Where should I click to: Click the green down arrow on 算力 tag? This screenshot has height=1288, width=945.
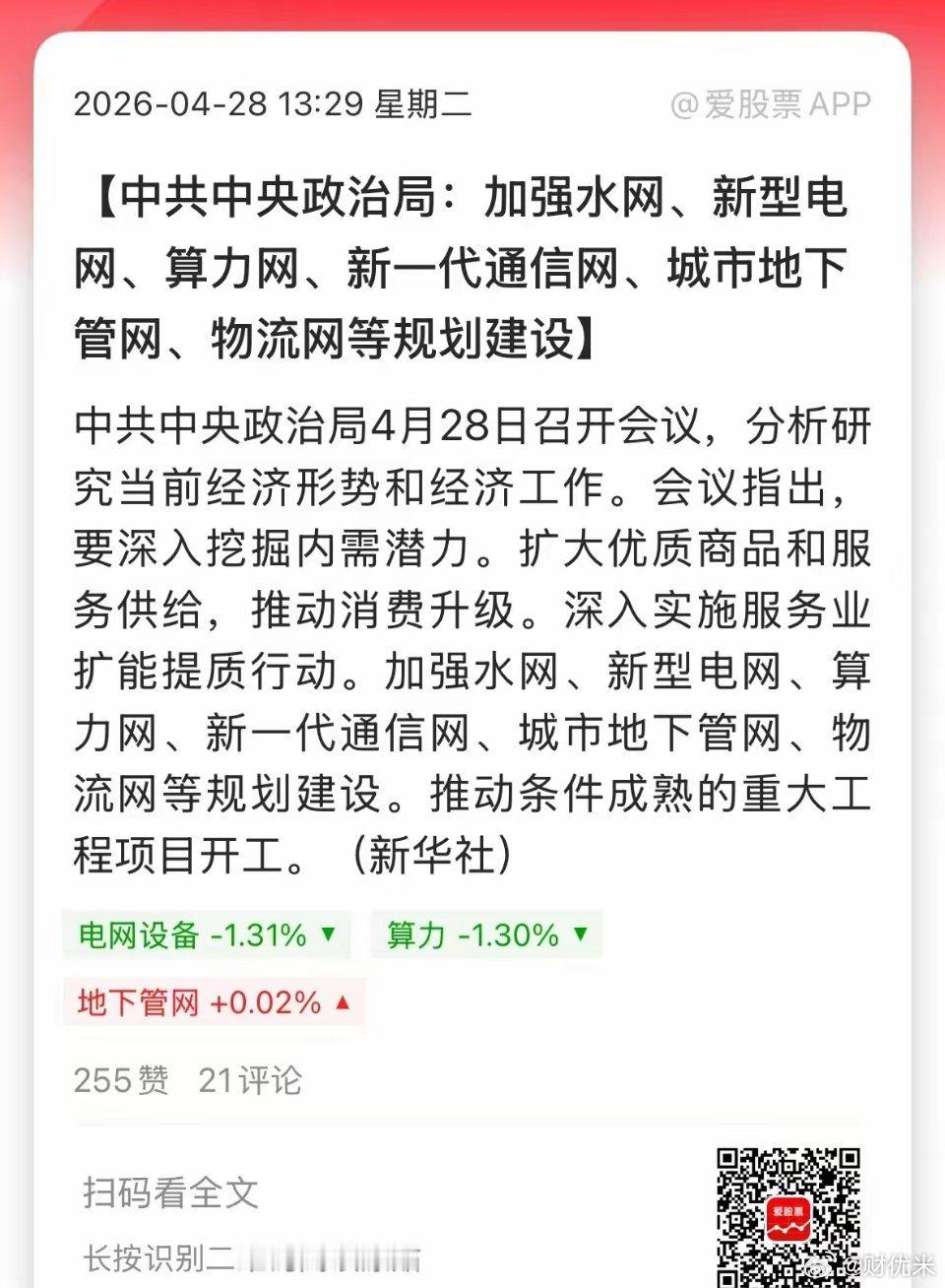[x=580, y=934]
